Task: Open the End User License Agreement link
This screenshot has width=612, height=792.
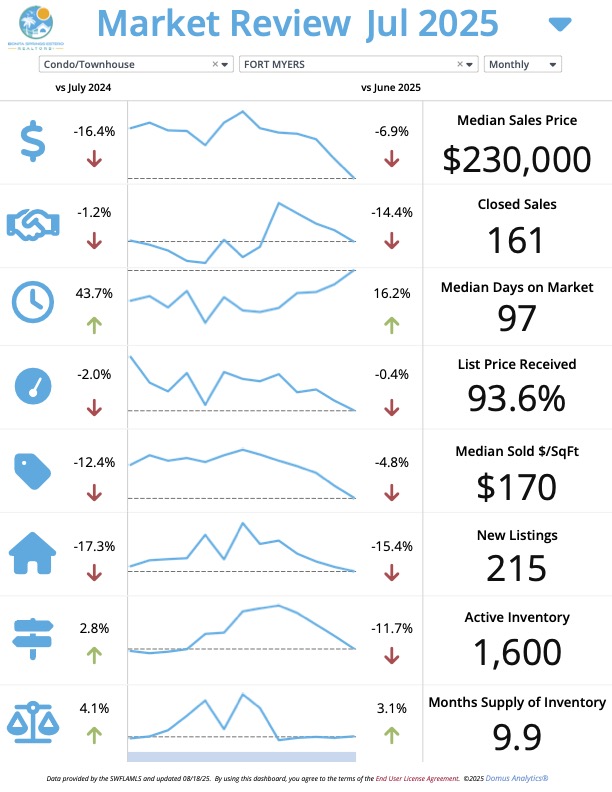Action: tap(417, 777)
